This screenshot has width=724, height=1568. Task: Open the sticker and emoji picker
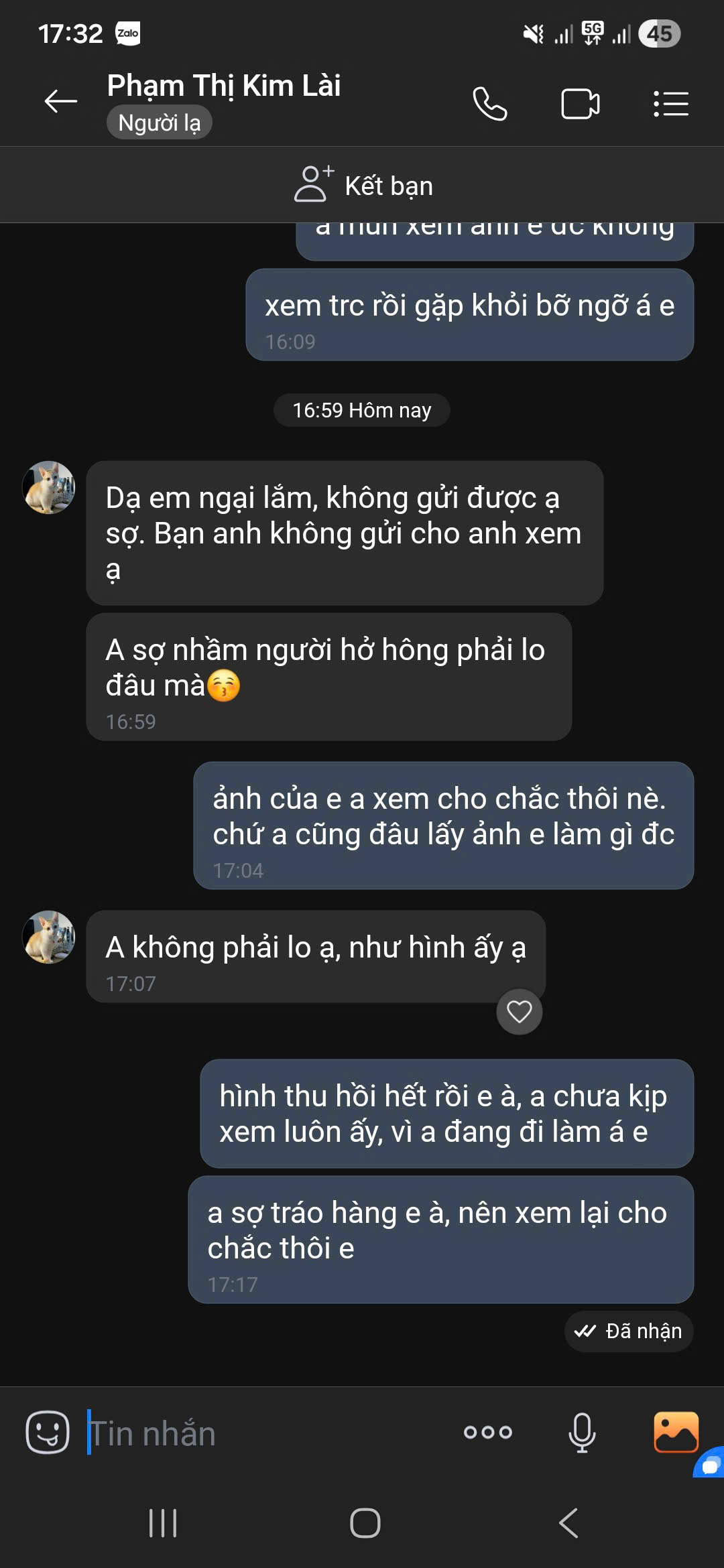(47, 1433)
